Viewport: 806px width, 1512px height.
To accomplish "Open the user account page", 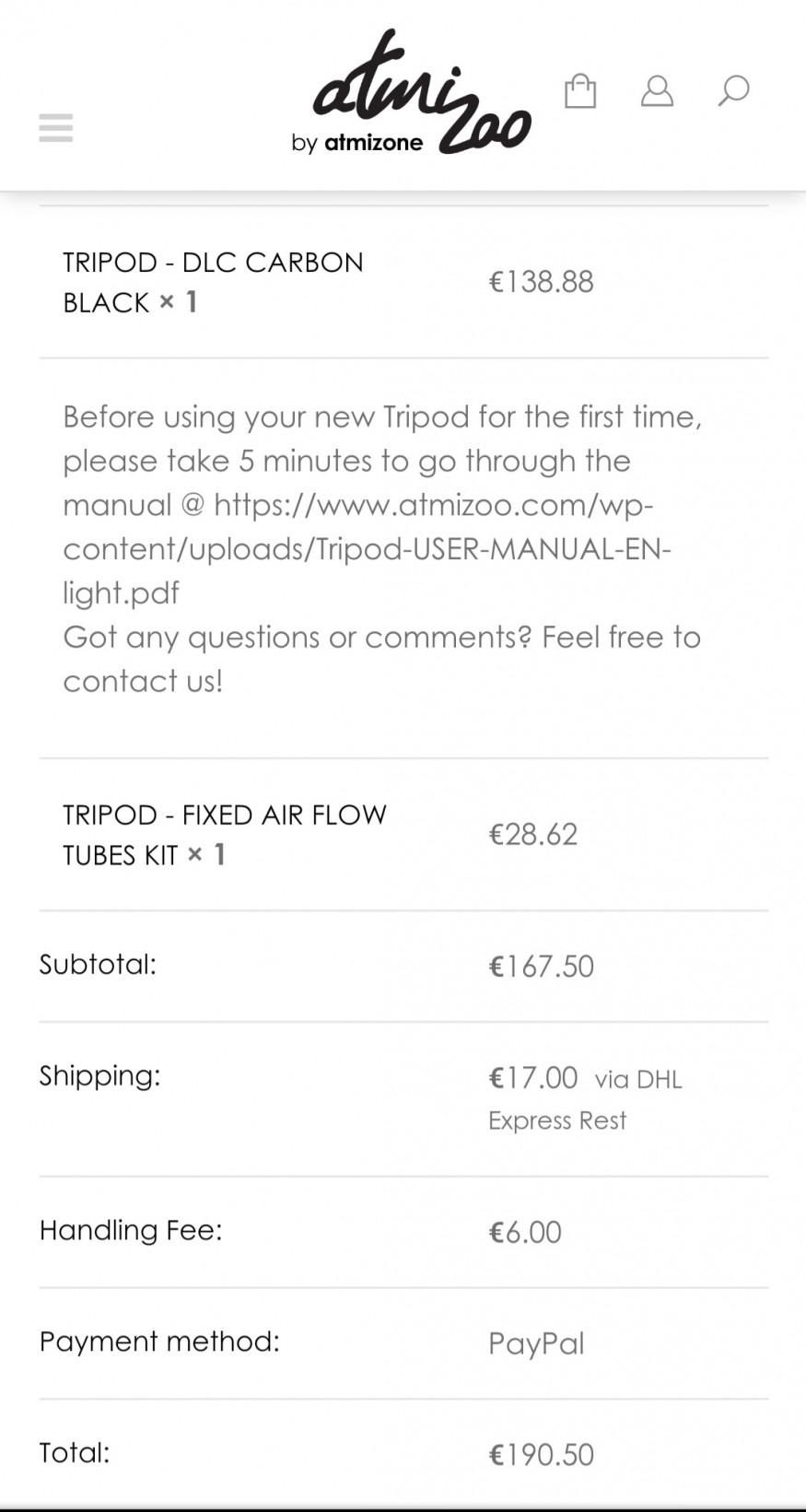I will [x=657, y=91].
